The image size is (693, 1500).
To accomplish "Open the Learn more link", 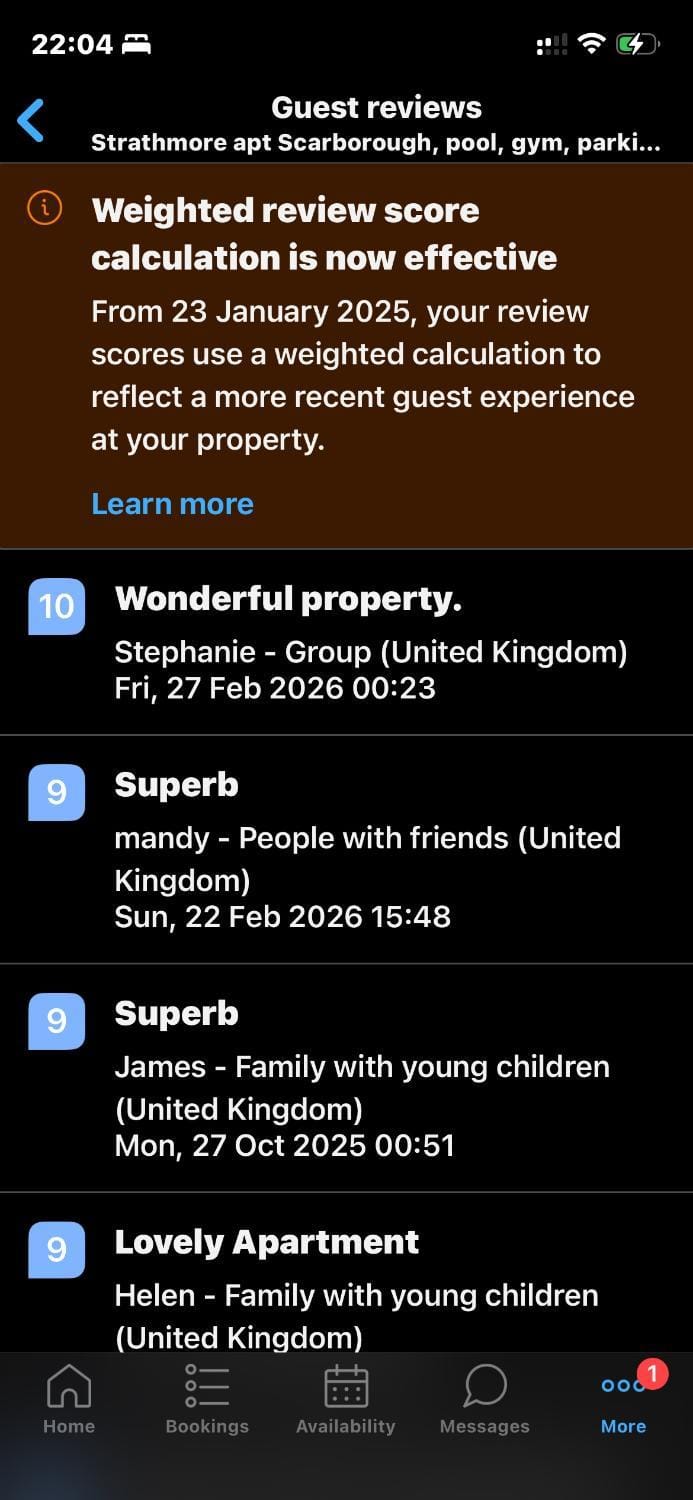I will pyautogui.click(x=172, y=503).
